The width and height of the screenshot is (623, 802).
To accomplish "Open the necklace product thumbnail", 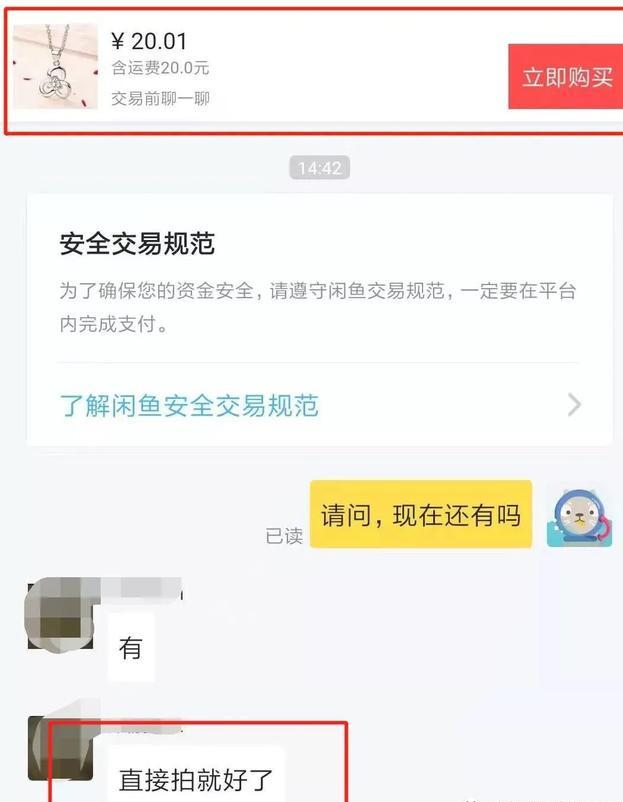I will coord(56,67).
